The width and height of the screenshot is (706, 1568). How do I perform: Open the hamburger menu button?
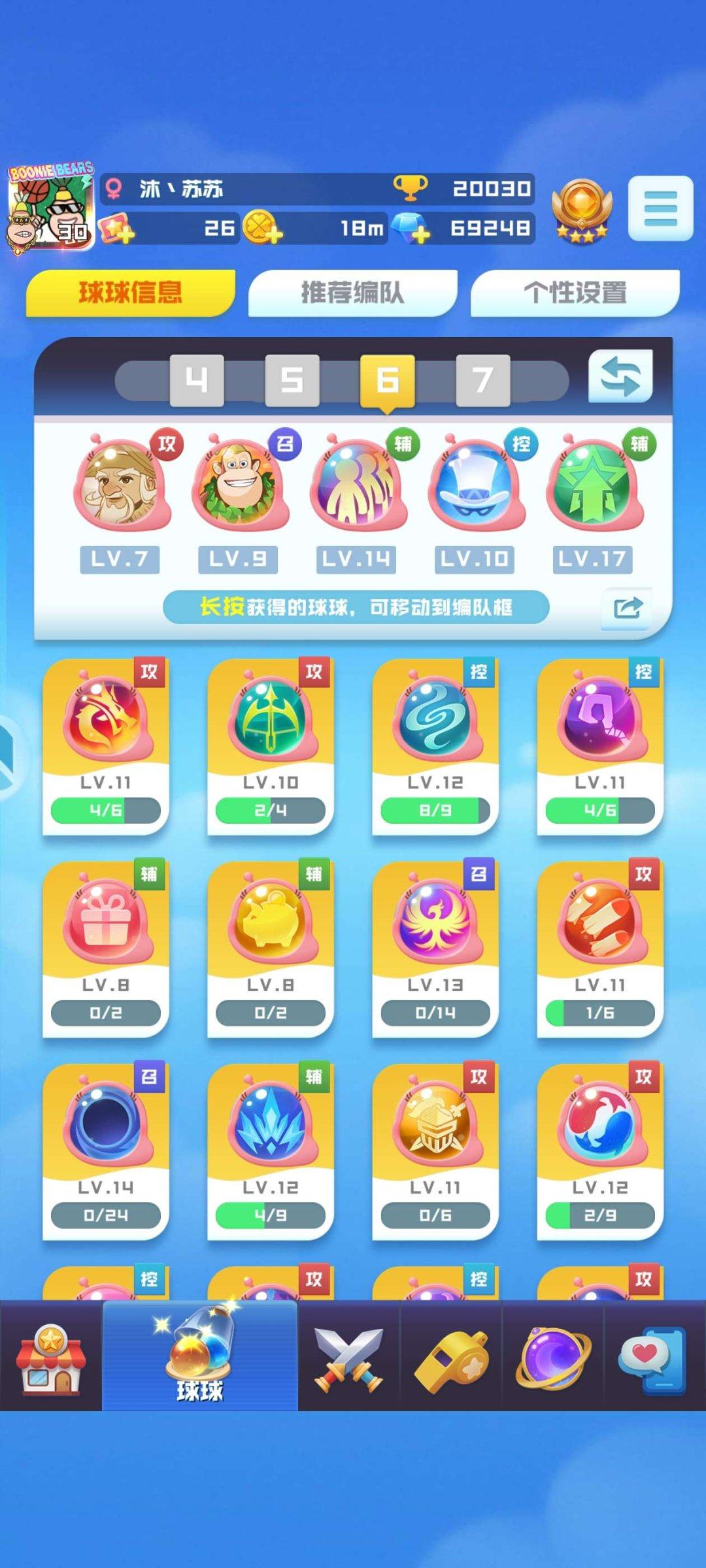[660, 209]
